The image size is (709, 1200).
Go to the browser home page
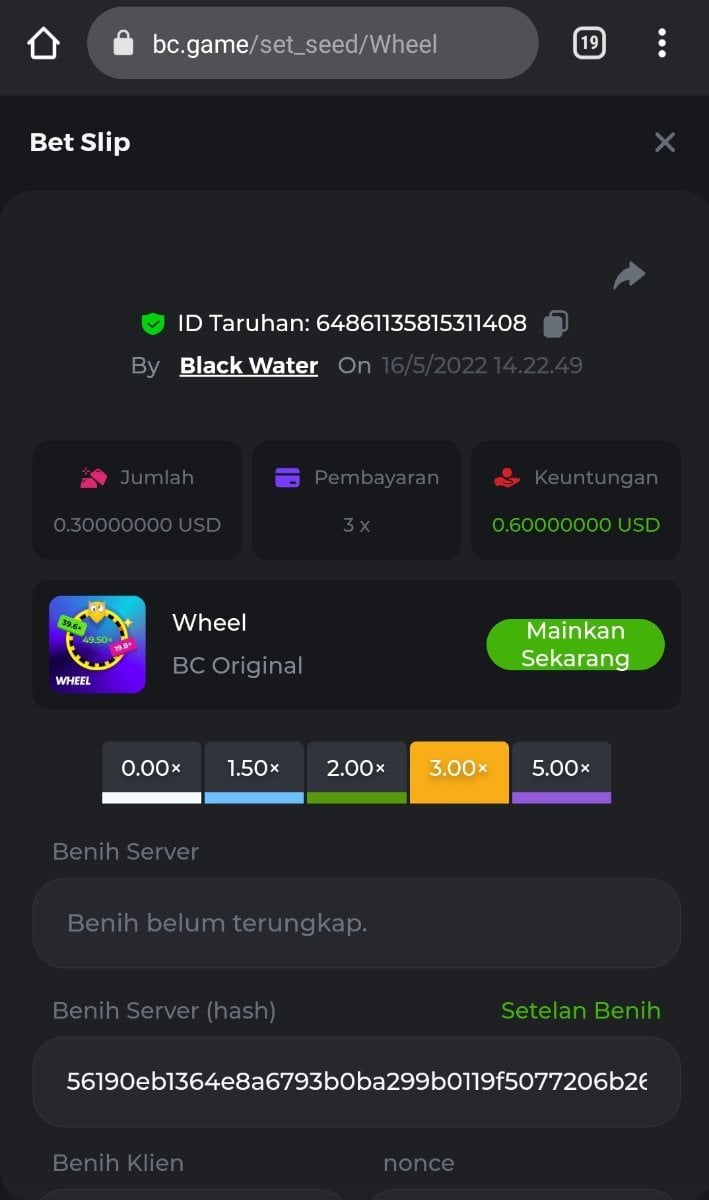(44, 43)
